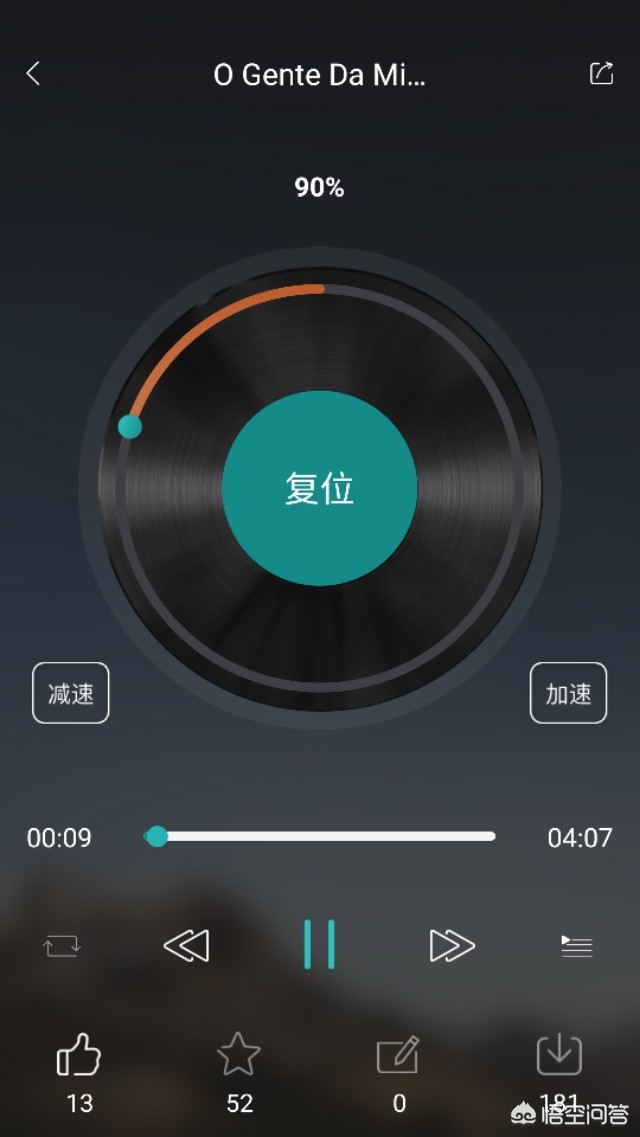Fast-forward the track

pos(452,946)
